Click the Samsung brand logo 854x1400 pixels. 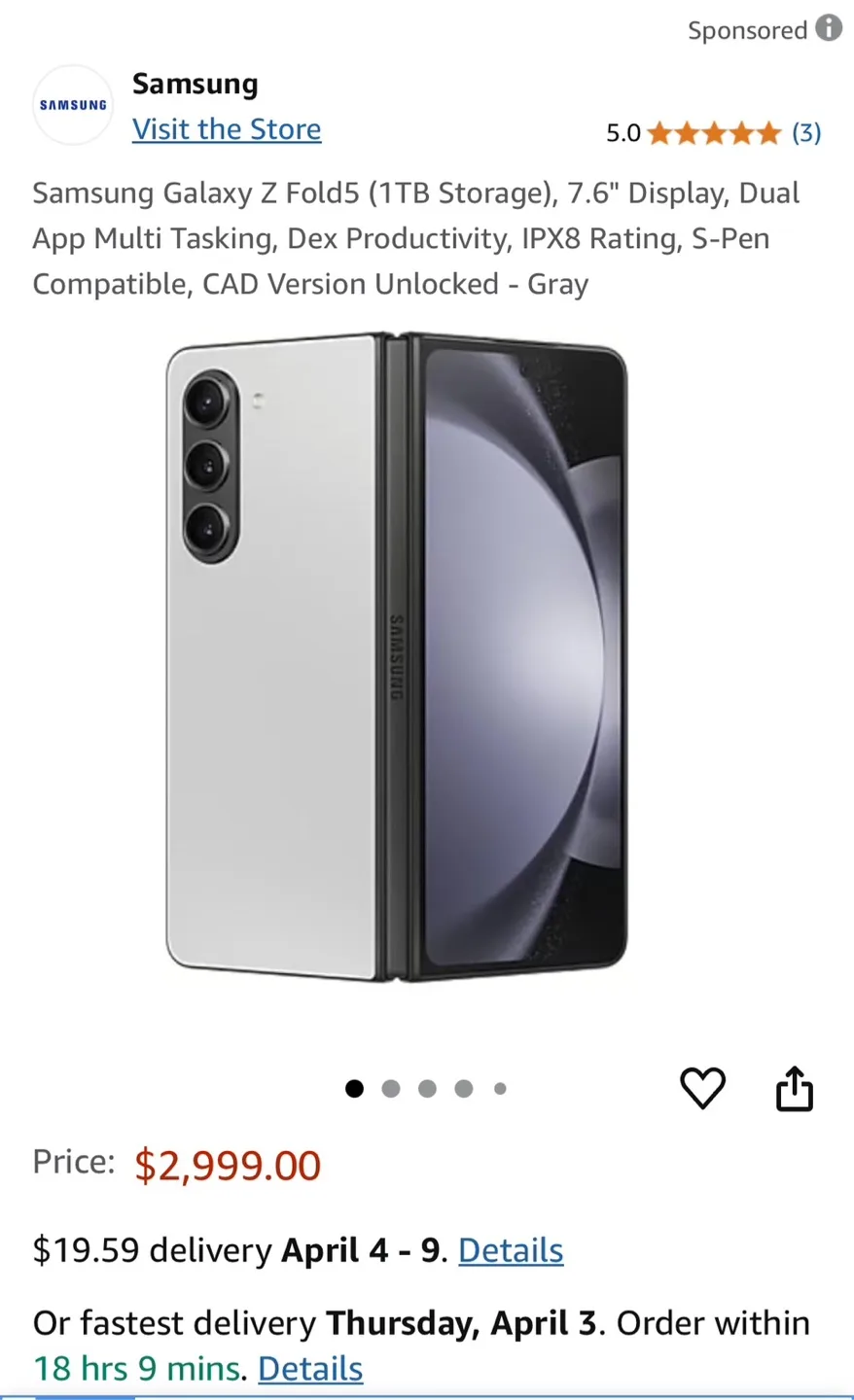pyautogui.click(x=72, y=104)
